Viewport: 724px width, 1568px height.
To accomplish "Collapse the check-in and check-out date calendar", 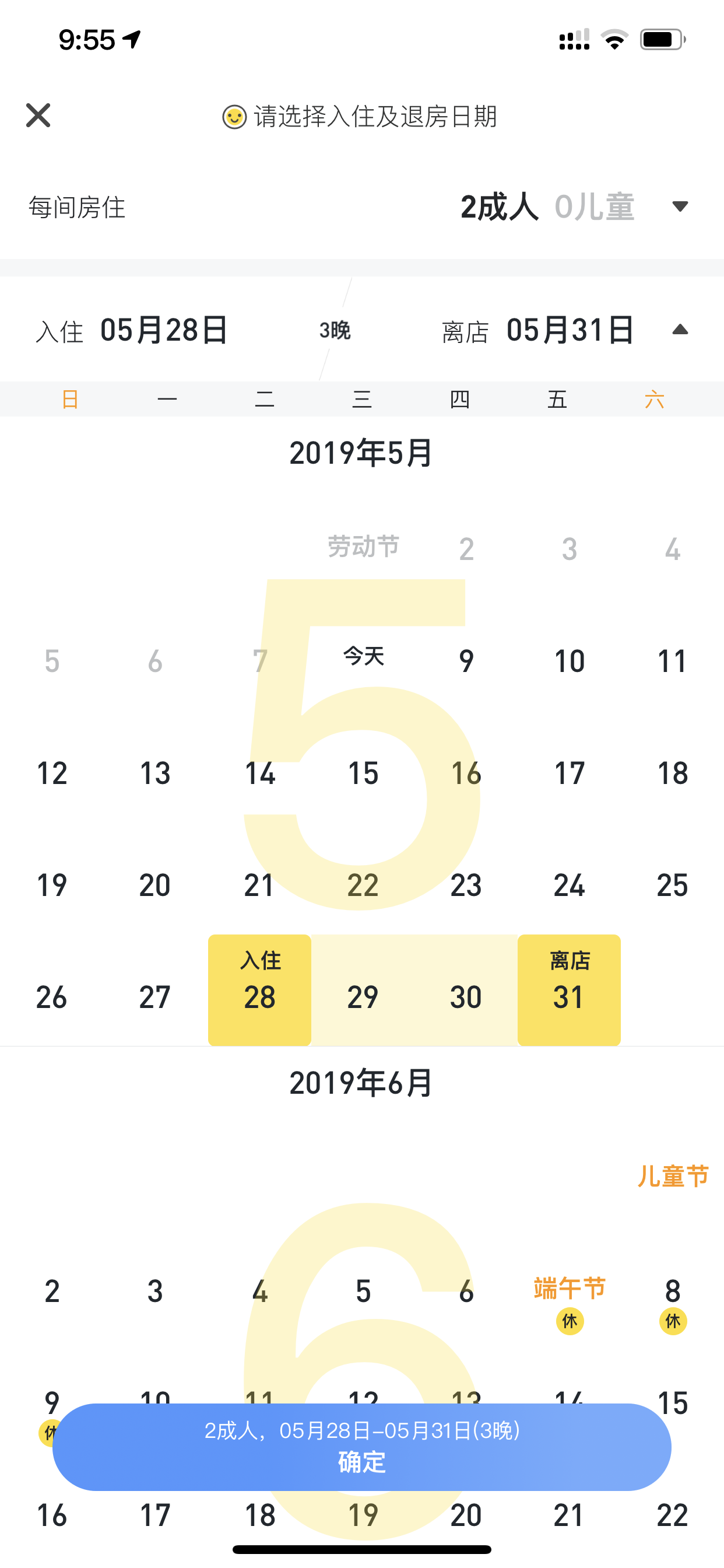I will point(680,330).
